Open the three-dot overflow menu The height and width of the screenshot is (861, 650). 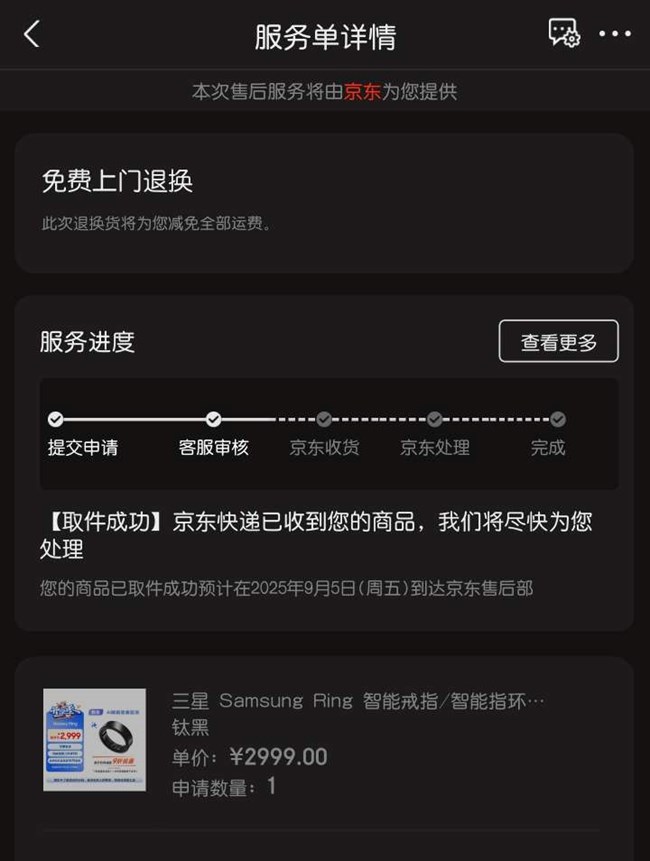coord(614,35)
